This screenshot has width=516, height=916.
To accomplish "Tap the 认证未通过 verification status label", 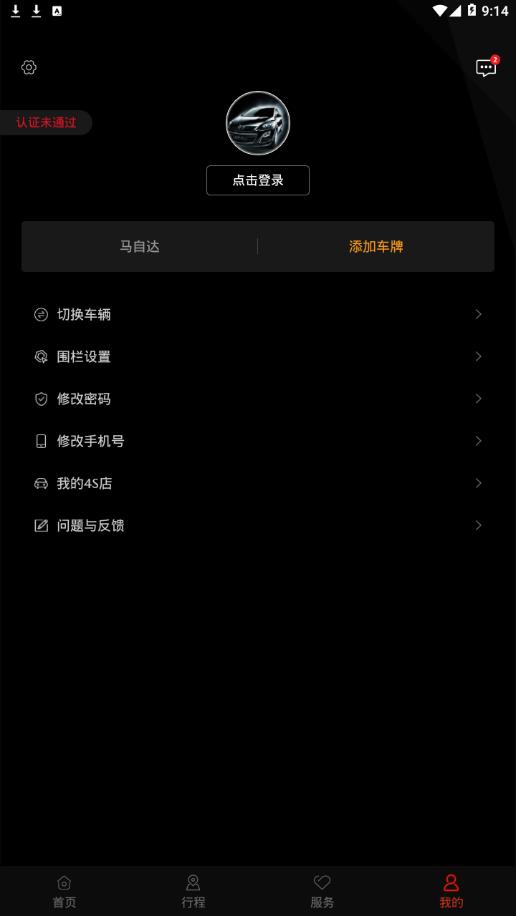I will coord(46,123).
